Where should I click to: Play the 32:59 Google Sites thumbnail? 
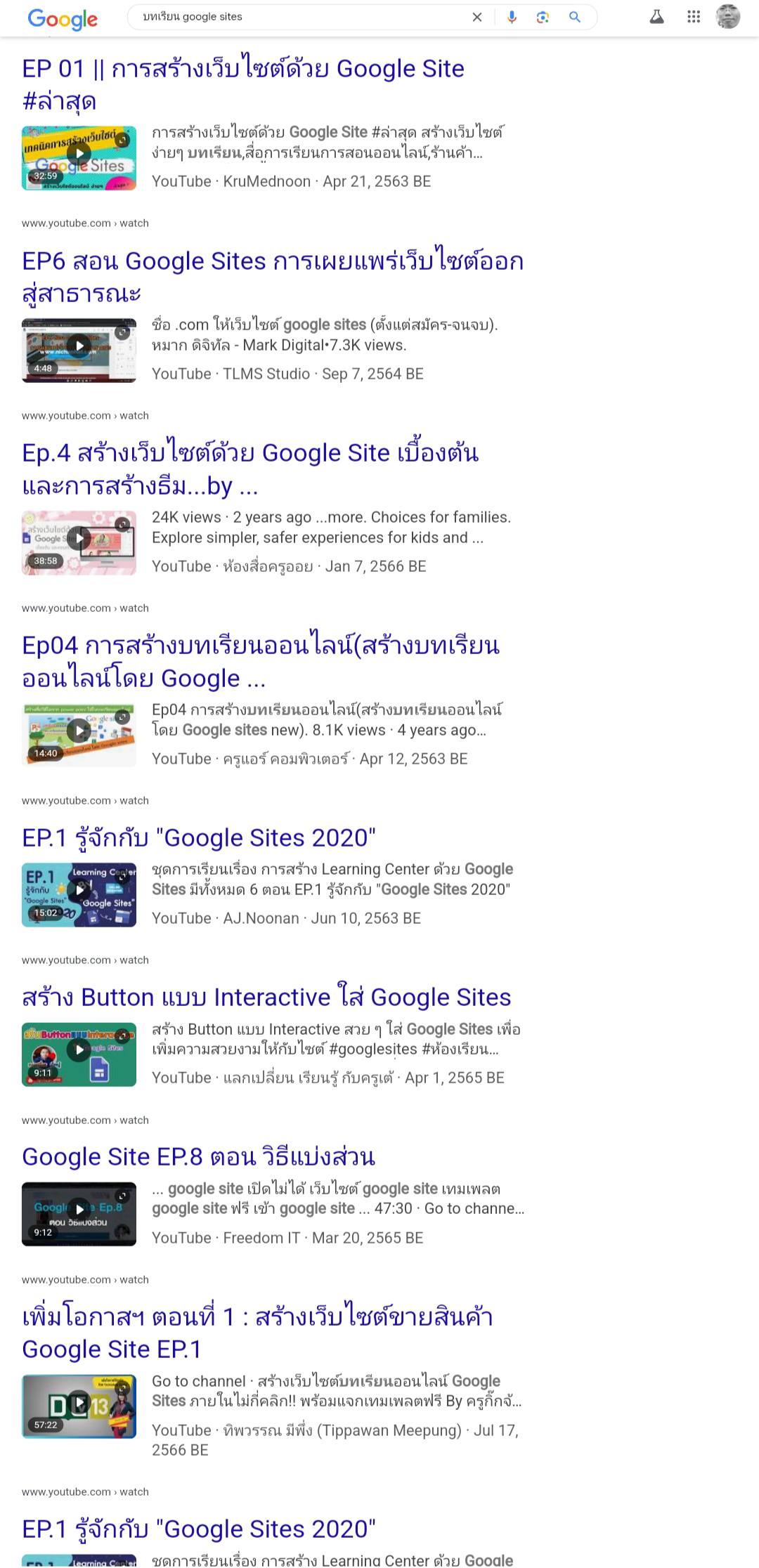(x=79, y=157)
